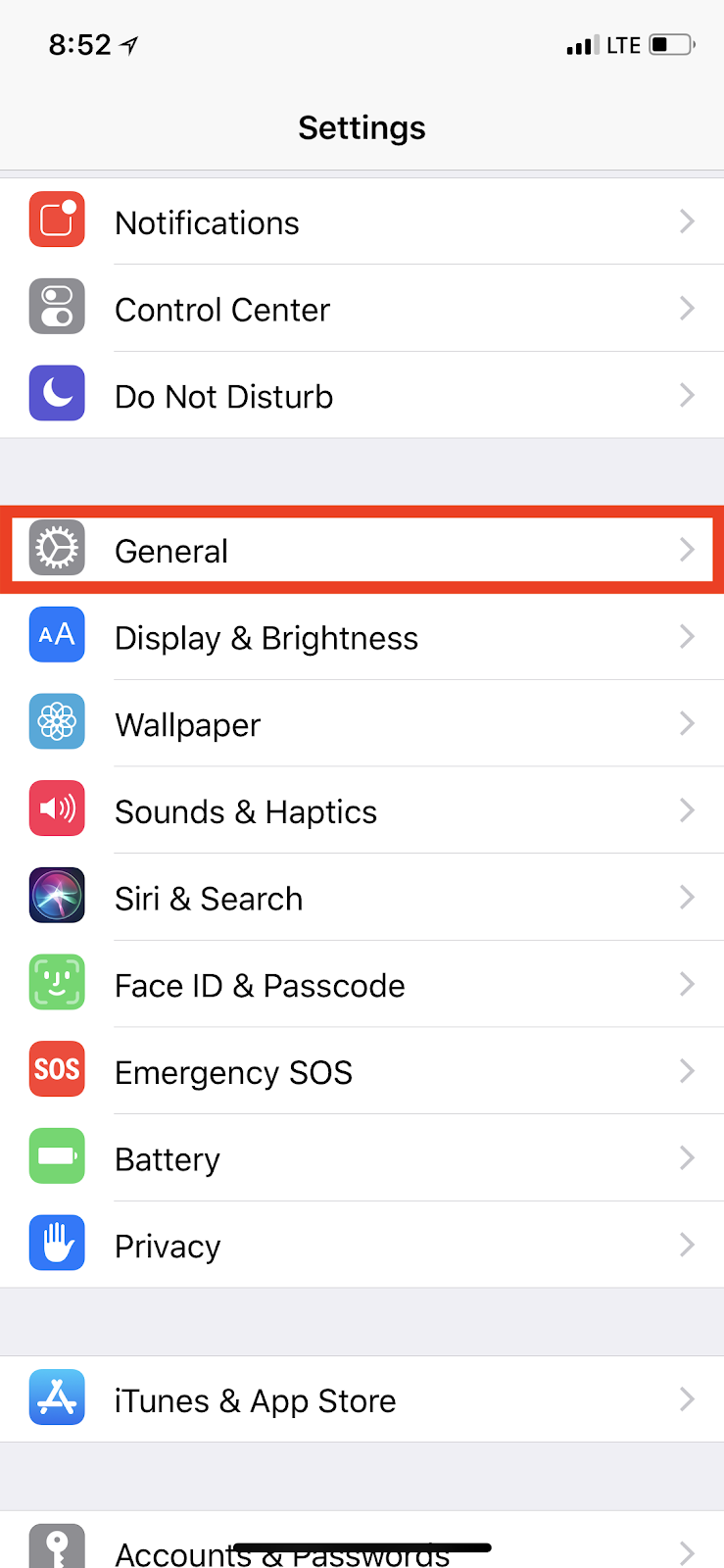The image size is (724, 1568).
Task: Tap the Notifications red icon
Action: [57, 220]
